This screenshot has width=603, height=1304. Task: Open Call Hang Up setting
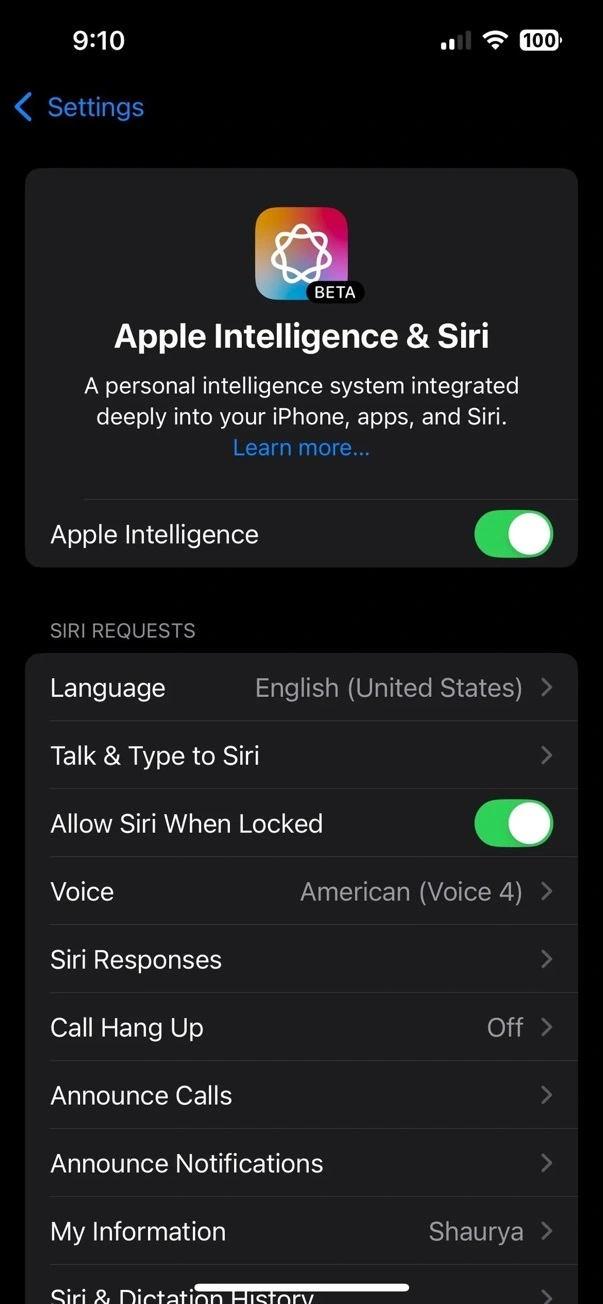click(301, 1028)
